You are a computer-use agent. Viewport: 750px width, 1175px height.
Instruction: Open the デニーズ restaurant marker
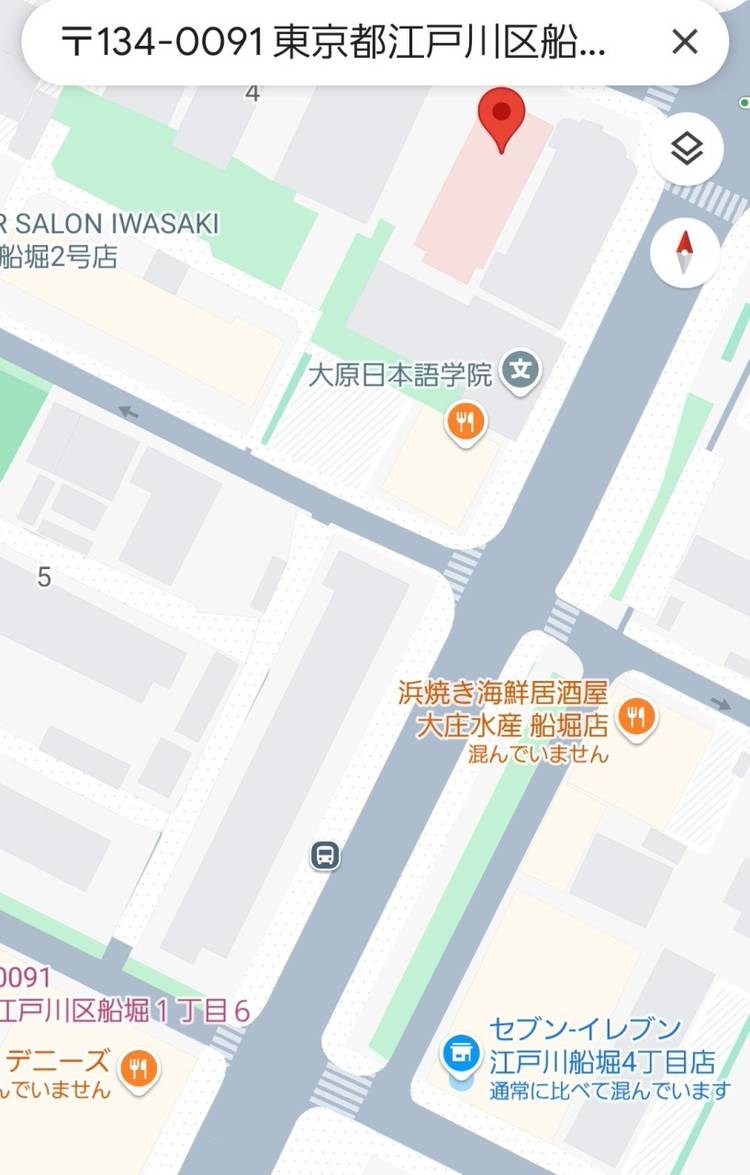coord(138,1068)
